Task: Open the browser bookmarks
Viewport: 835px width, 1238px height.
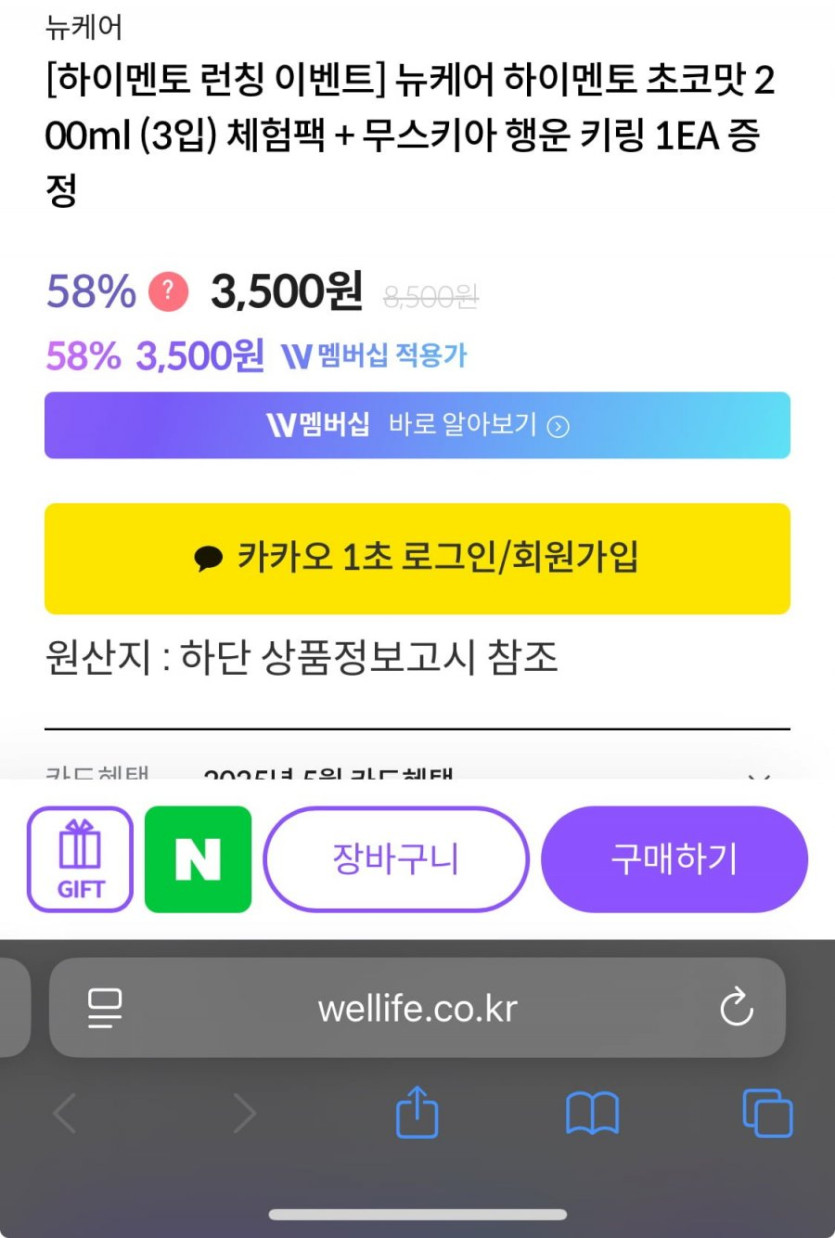Action: pos(592,1113)
